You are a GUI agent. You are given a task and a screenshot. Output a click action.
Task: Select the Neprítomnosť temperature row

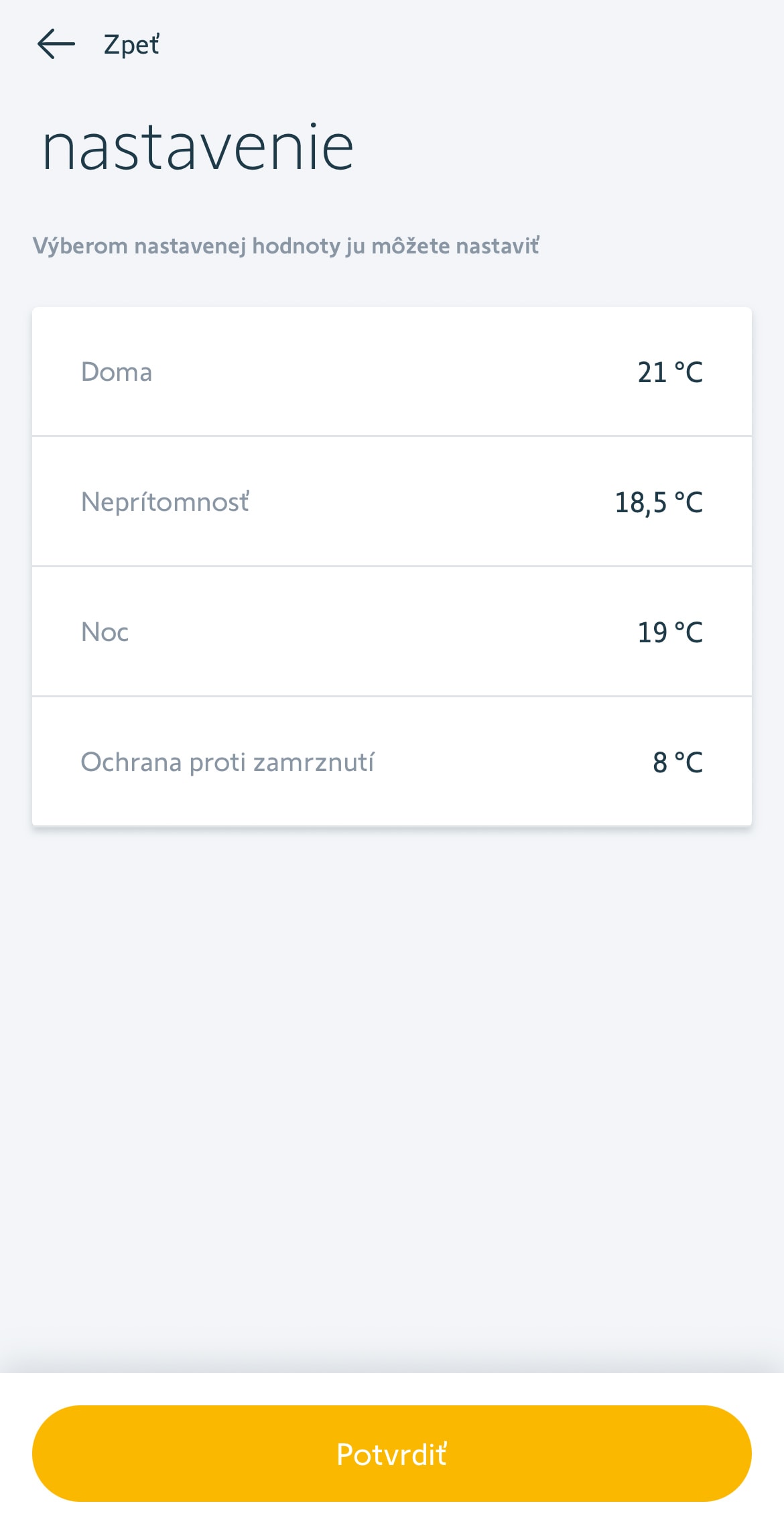point(392,502)
